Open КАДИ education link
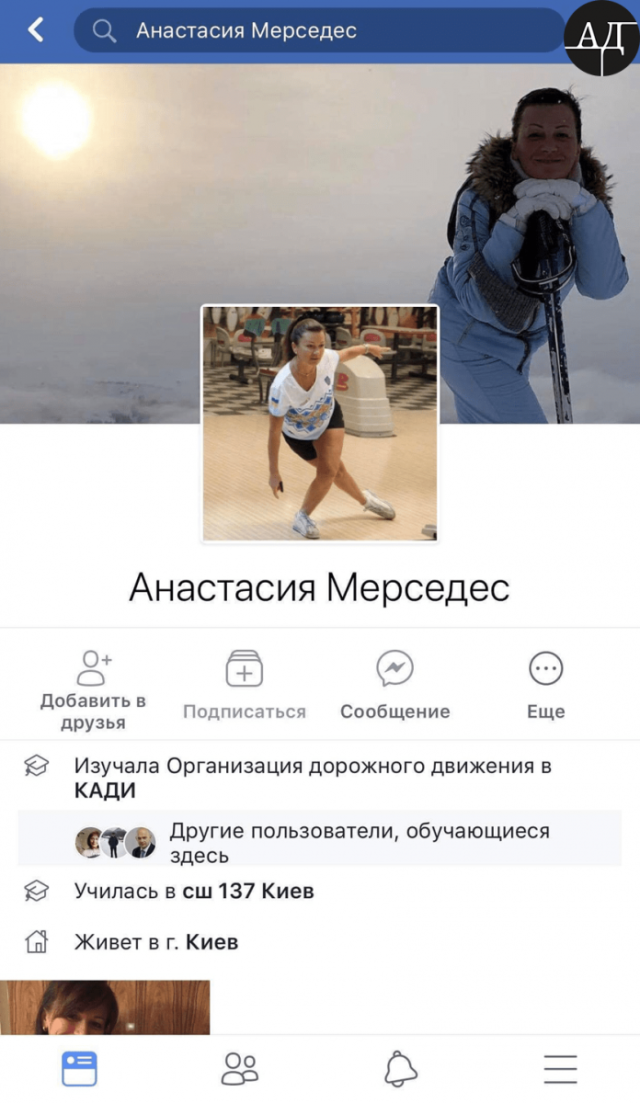The height and width of the screenshot is (1103, 640). pyautogui.click(x=105, y=792)
